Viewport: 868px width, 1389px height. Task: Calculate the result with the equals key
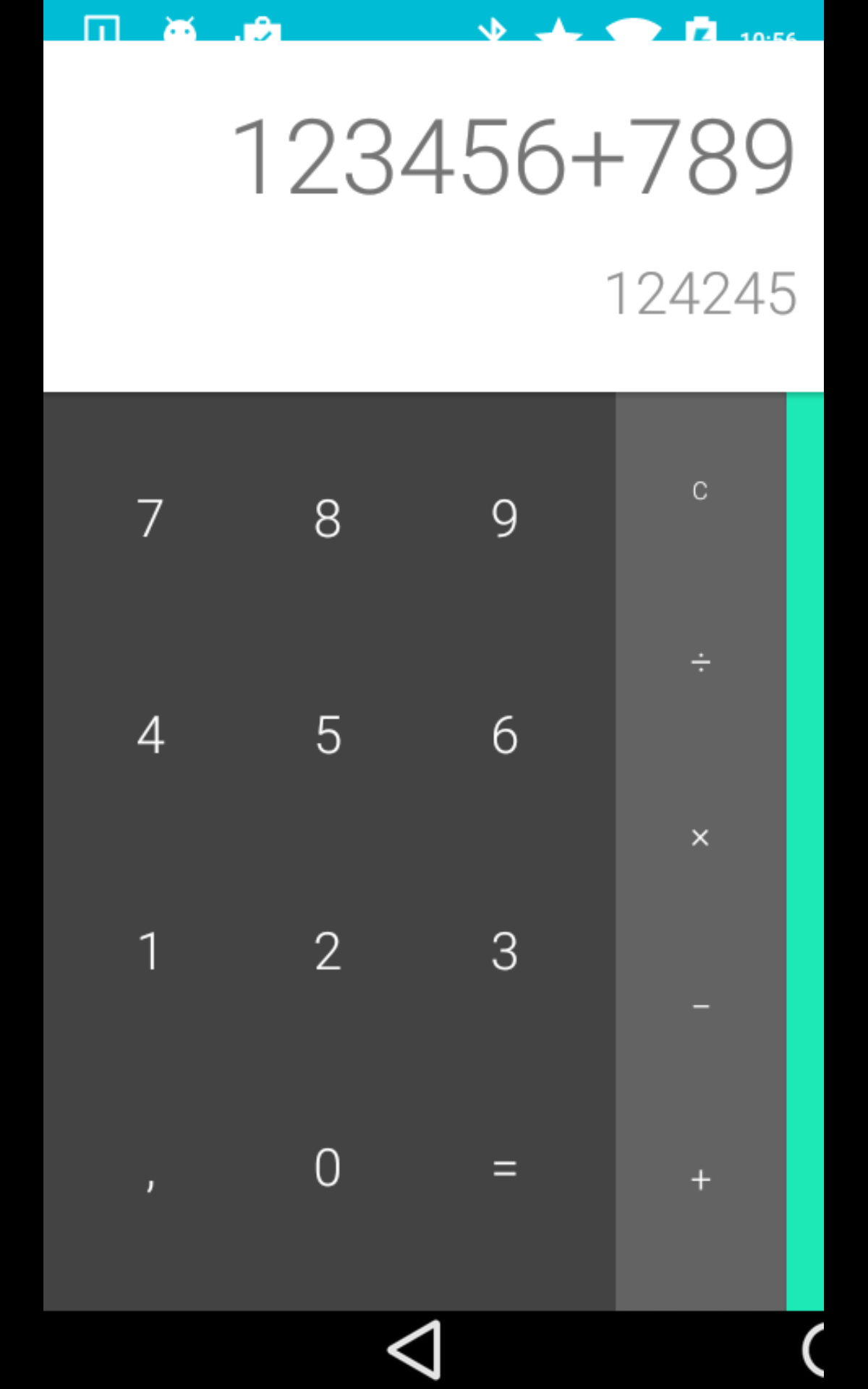[504, 1168]
